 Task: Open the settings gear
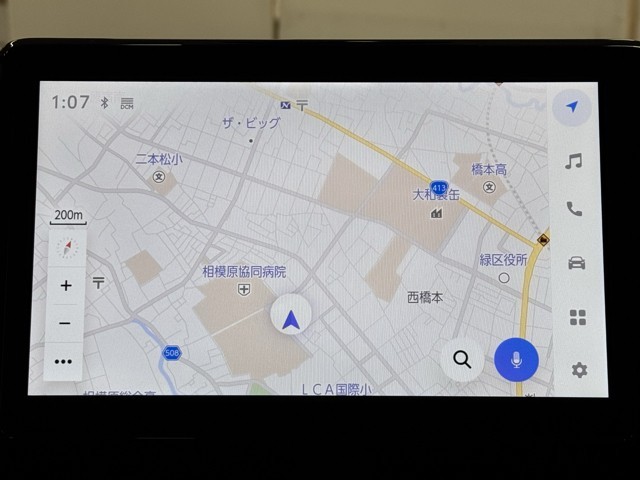point(579,370)
